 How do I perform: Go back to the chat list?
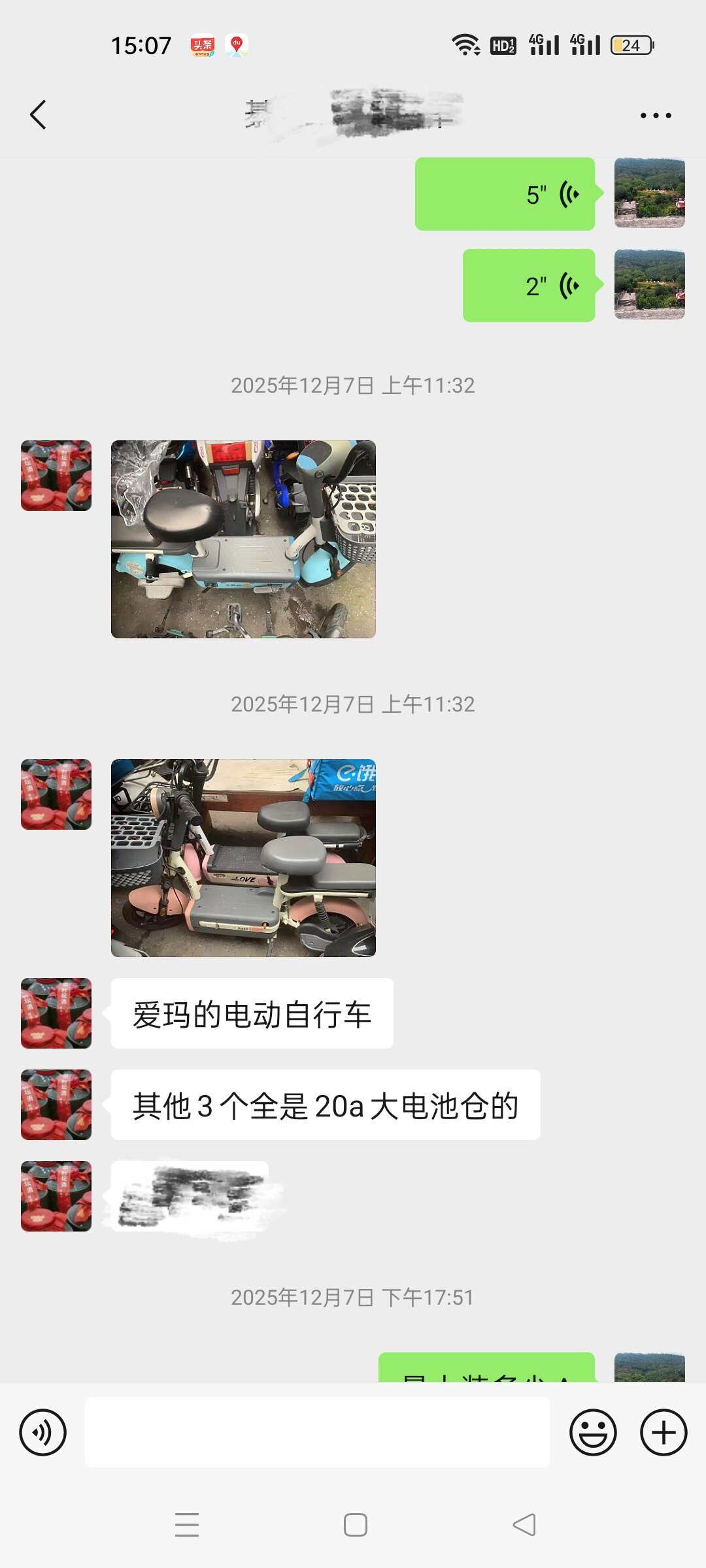pyautogui.click(x=39, y=115)
